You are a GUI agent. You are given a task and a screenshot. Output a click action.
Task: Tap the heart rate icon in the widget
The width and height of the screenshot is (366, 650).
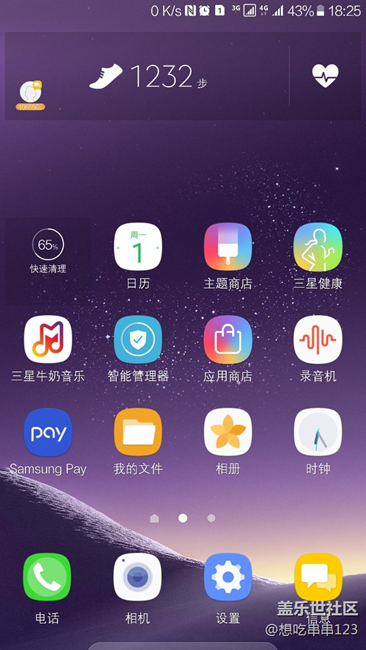pos(325,76)
